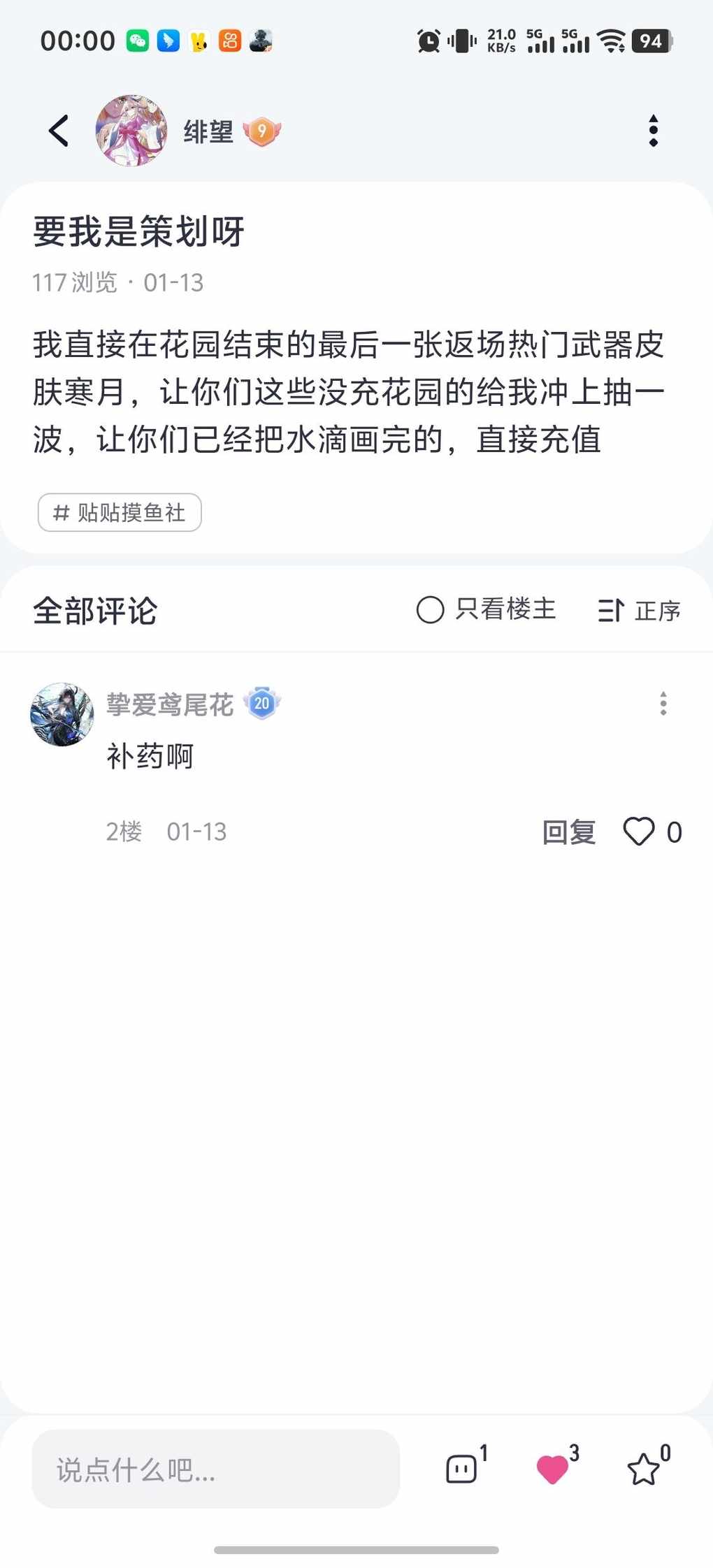This screenshot has height=1568, width=713.
Task: Focus the 说点什么吧 comment box
Action: (x=215, y=1469)
